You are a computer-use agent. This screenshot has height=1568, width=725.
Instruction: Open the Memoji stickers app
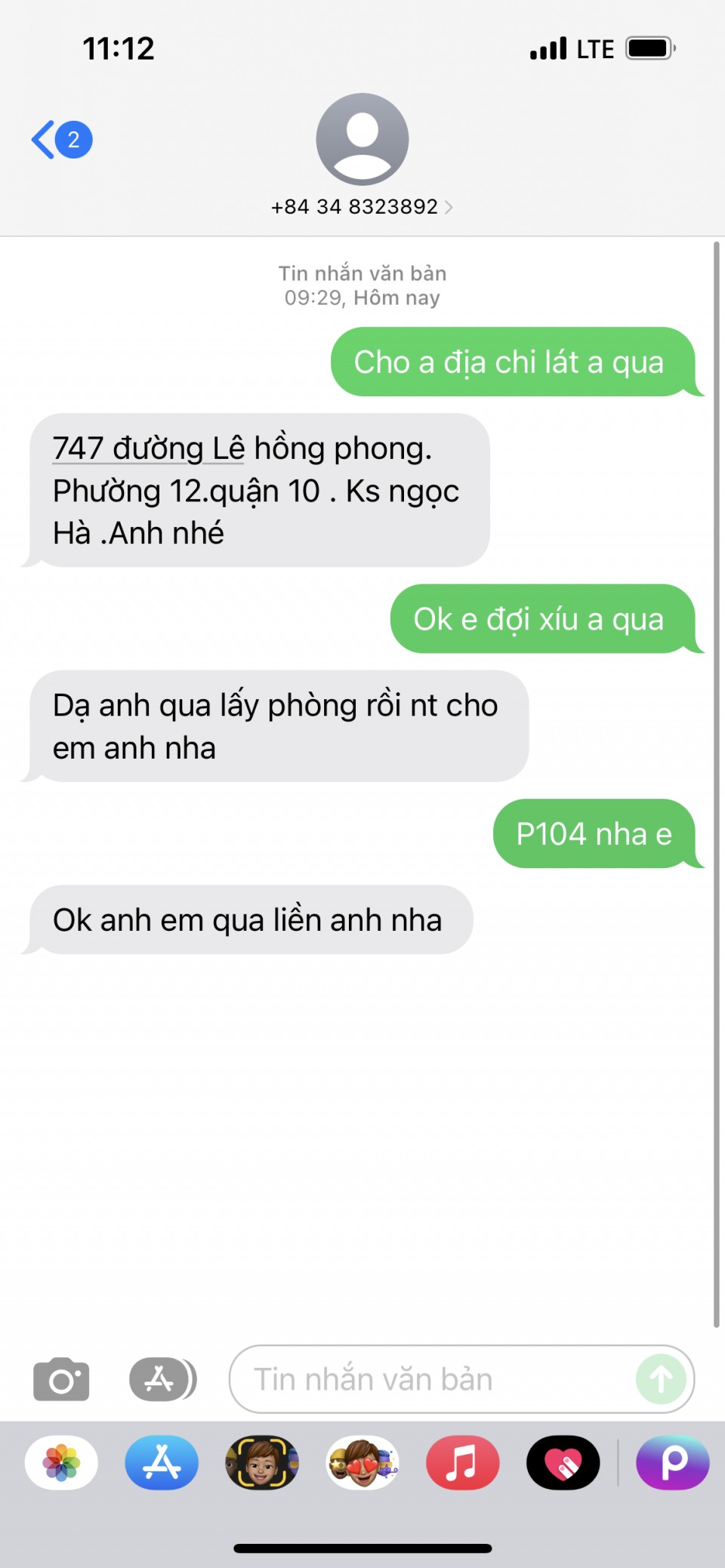[362, 1462]
